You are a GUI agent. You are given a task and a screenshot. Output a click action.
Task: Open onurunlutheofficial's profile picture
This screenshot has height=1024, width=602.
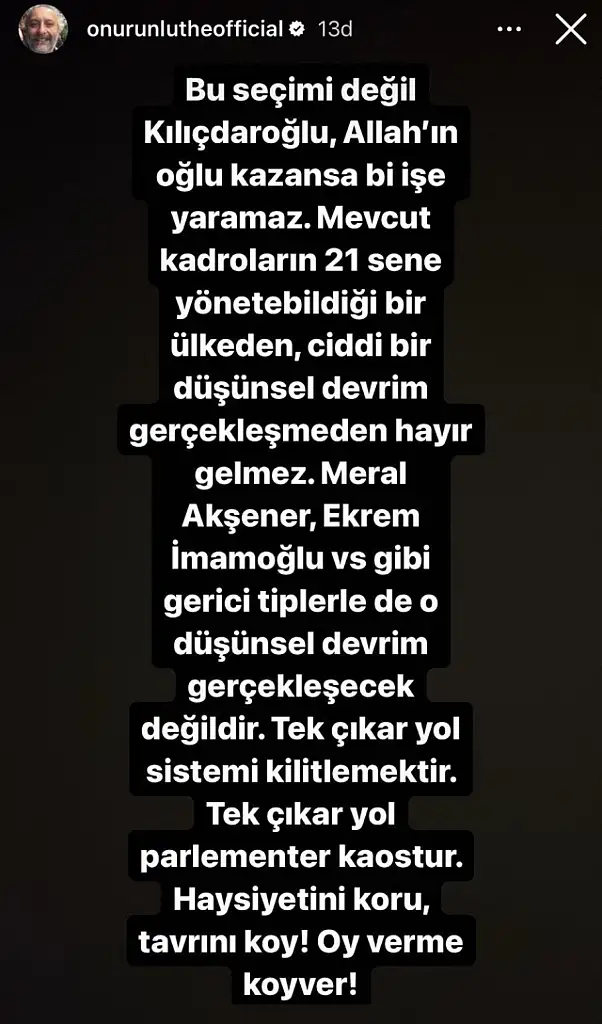(44, 29)
